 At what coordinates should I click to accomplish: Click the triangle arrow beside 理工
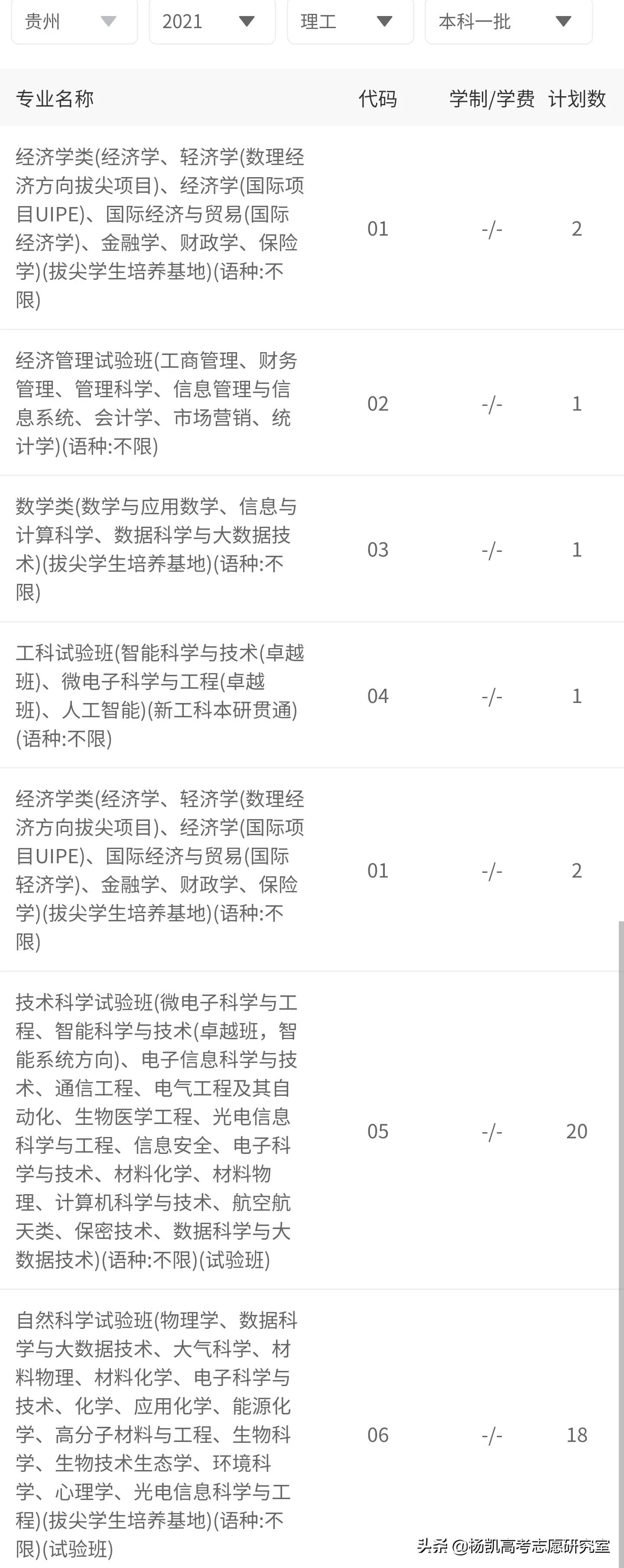[x=383, y=22]
